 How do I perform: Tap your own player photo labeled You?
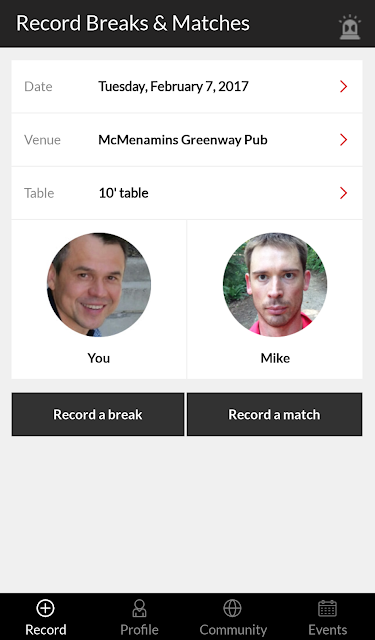click(x=99, y=284)
